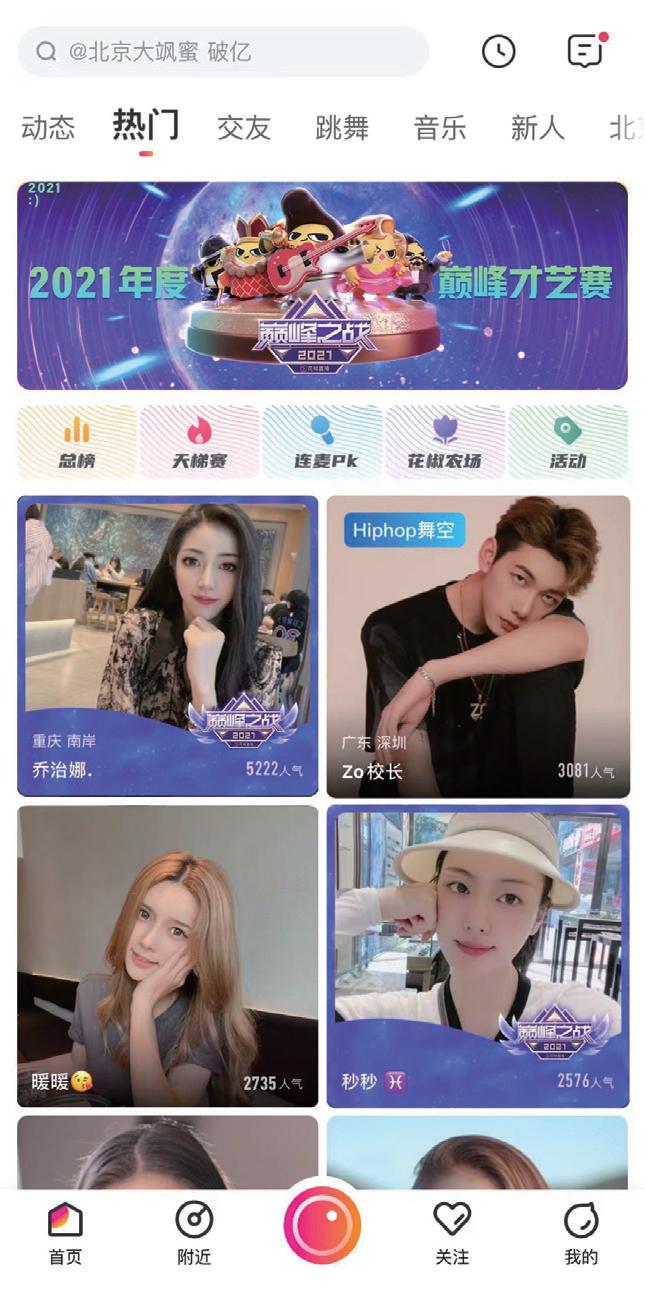Enter 暖暖's live room

coord(167,955)
